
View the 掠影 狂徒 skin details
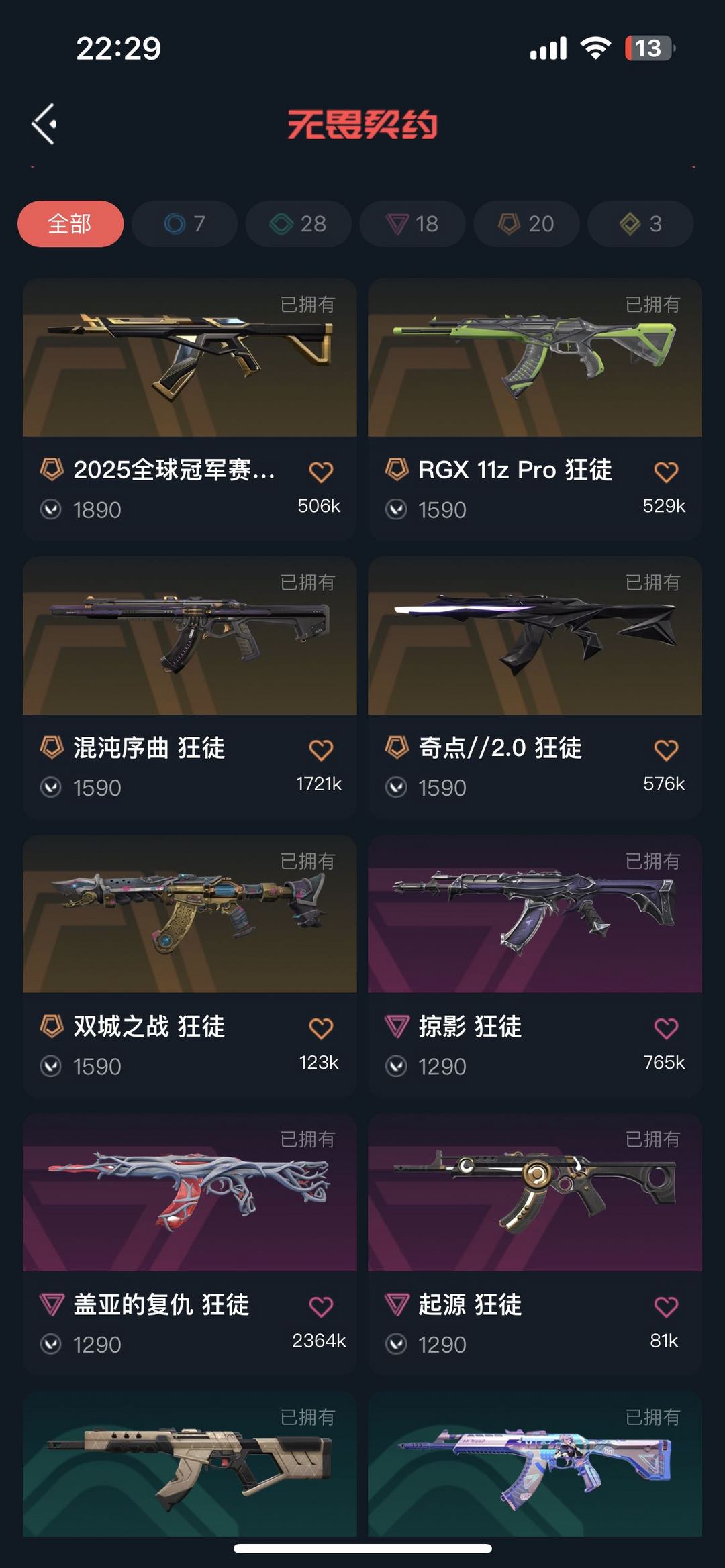click(534, 914)
